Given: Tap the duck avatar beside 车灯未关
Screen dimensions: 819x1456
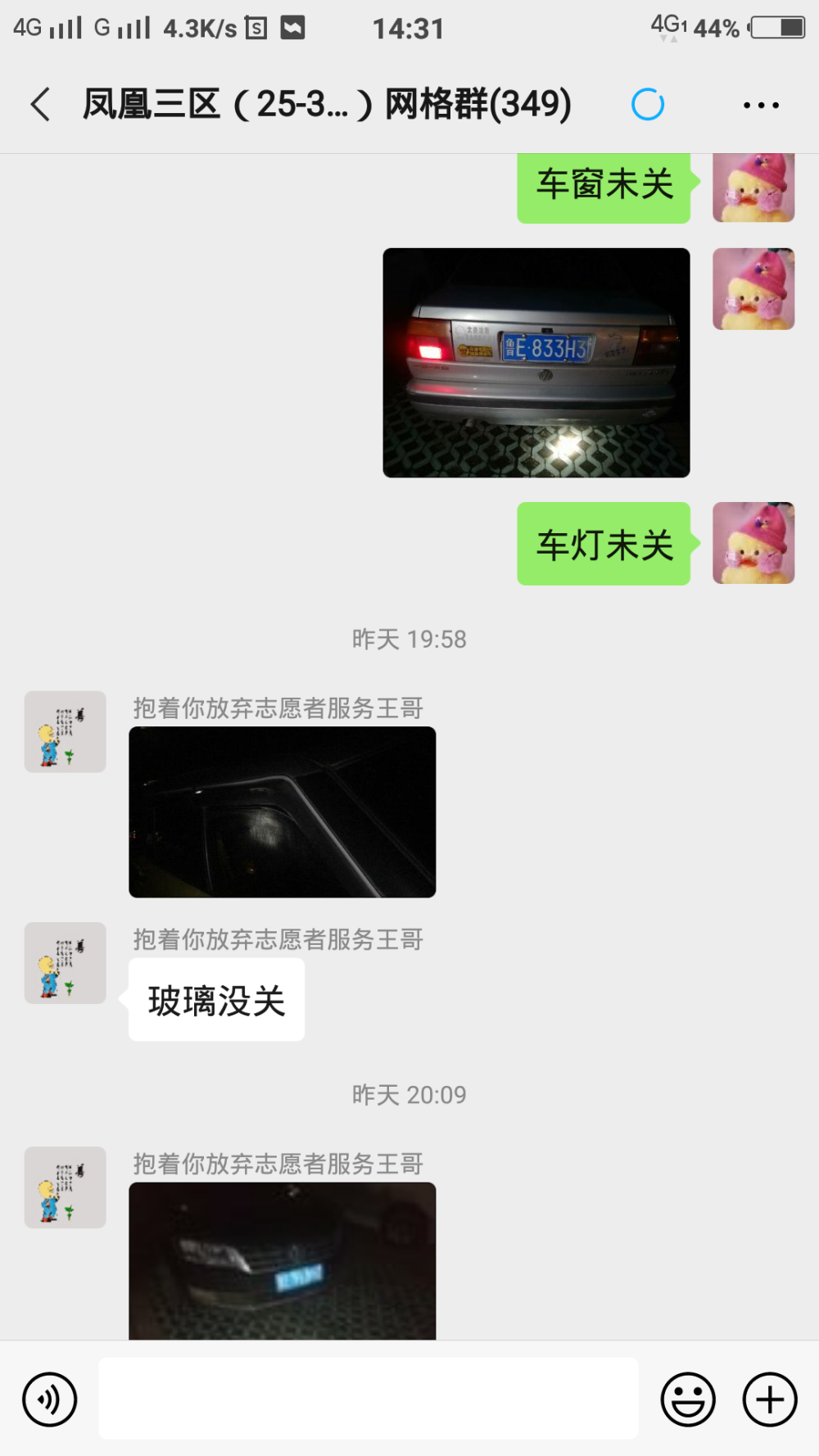Looking at the screenshot, I should 753,543.
